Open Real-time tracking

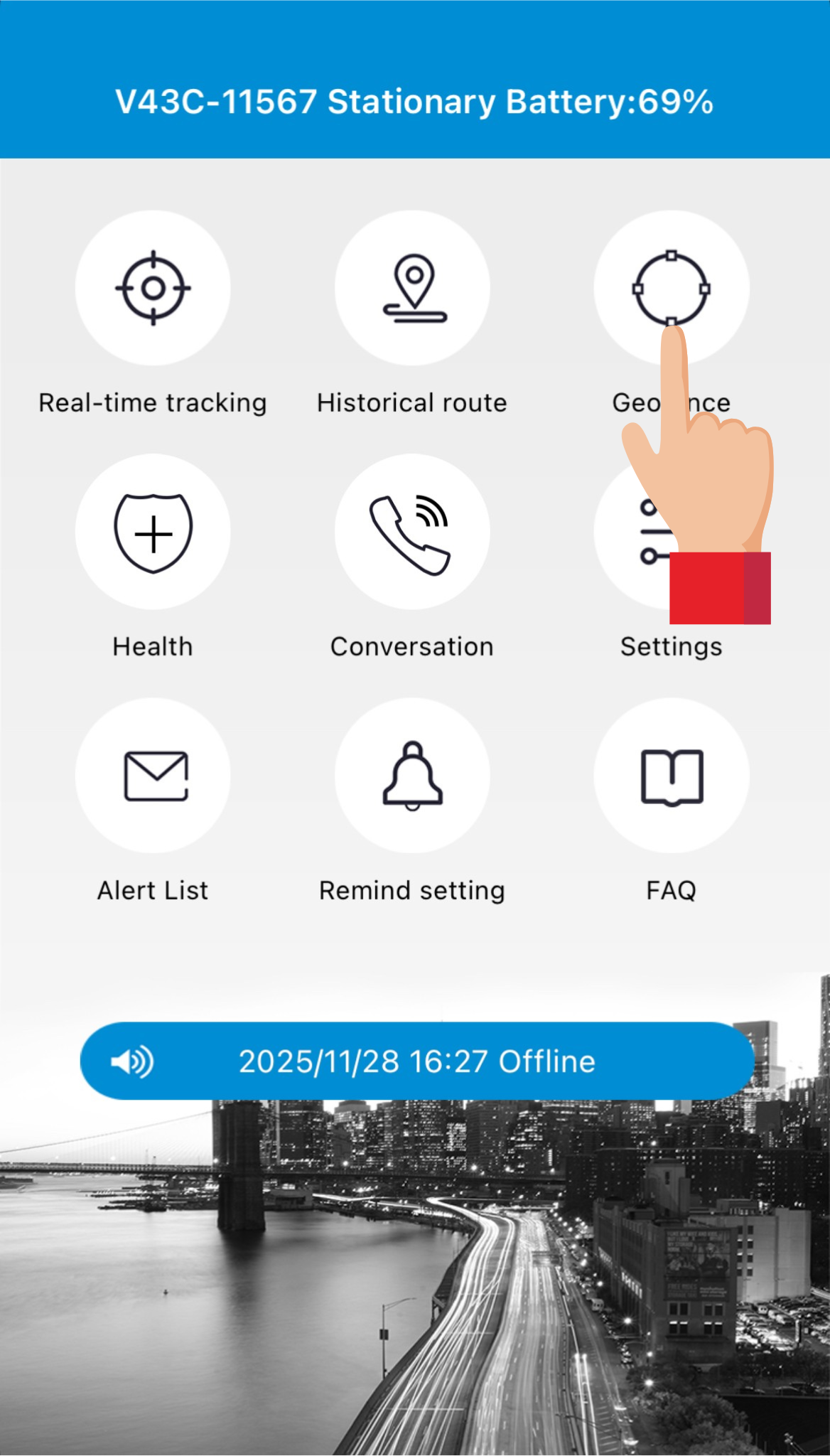[153, 288]
